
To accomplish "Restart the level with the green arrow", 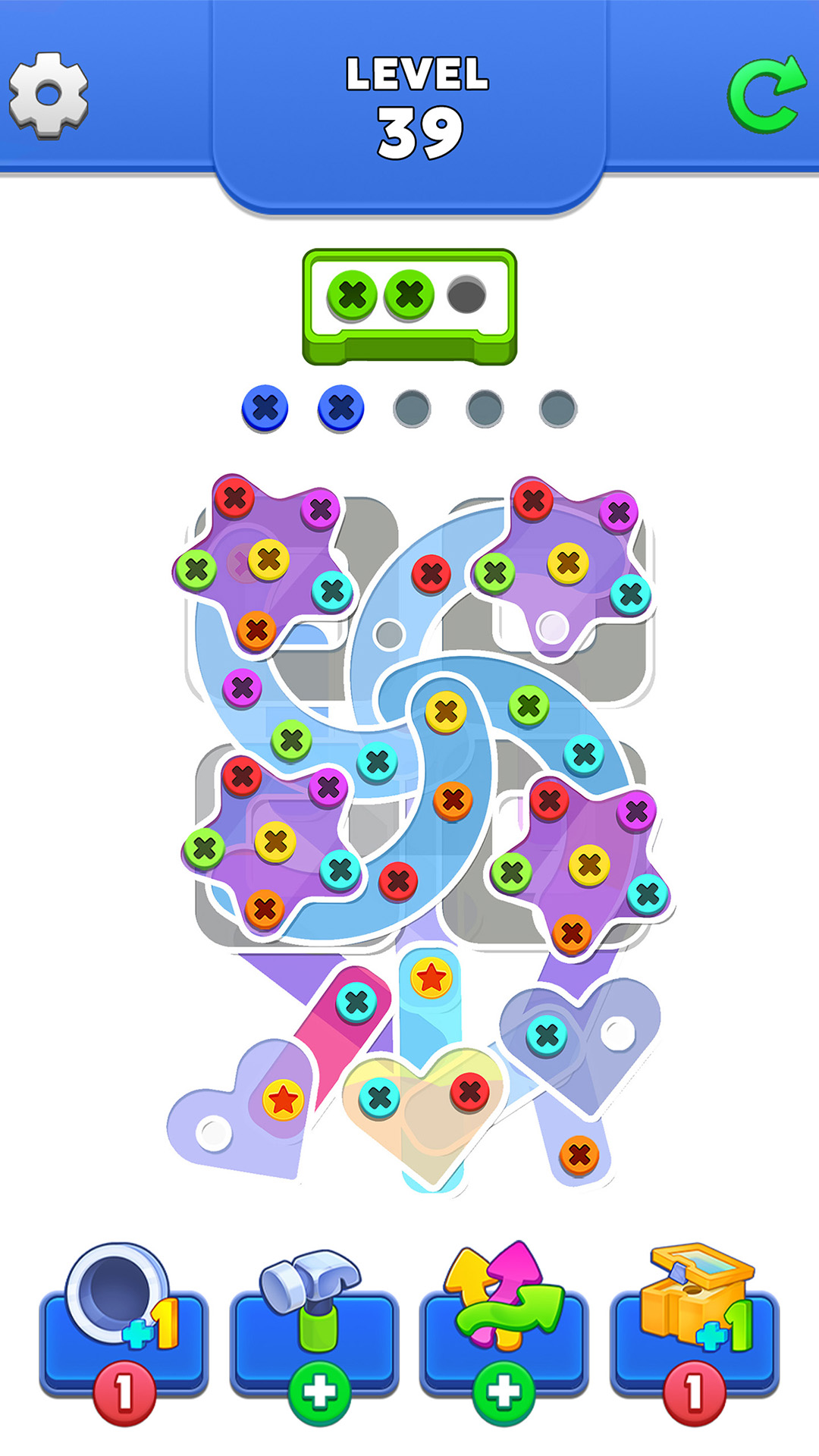I will click(766, 95).
